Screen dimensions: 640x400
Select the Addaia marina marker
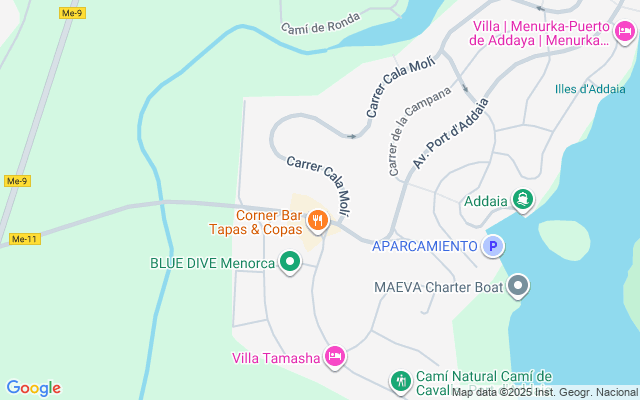(523, 200)
